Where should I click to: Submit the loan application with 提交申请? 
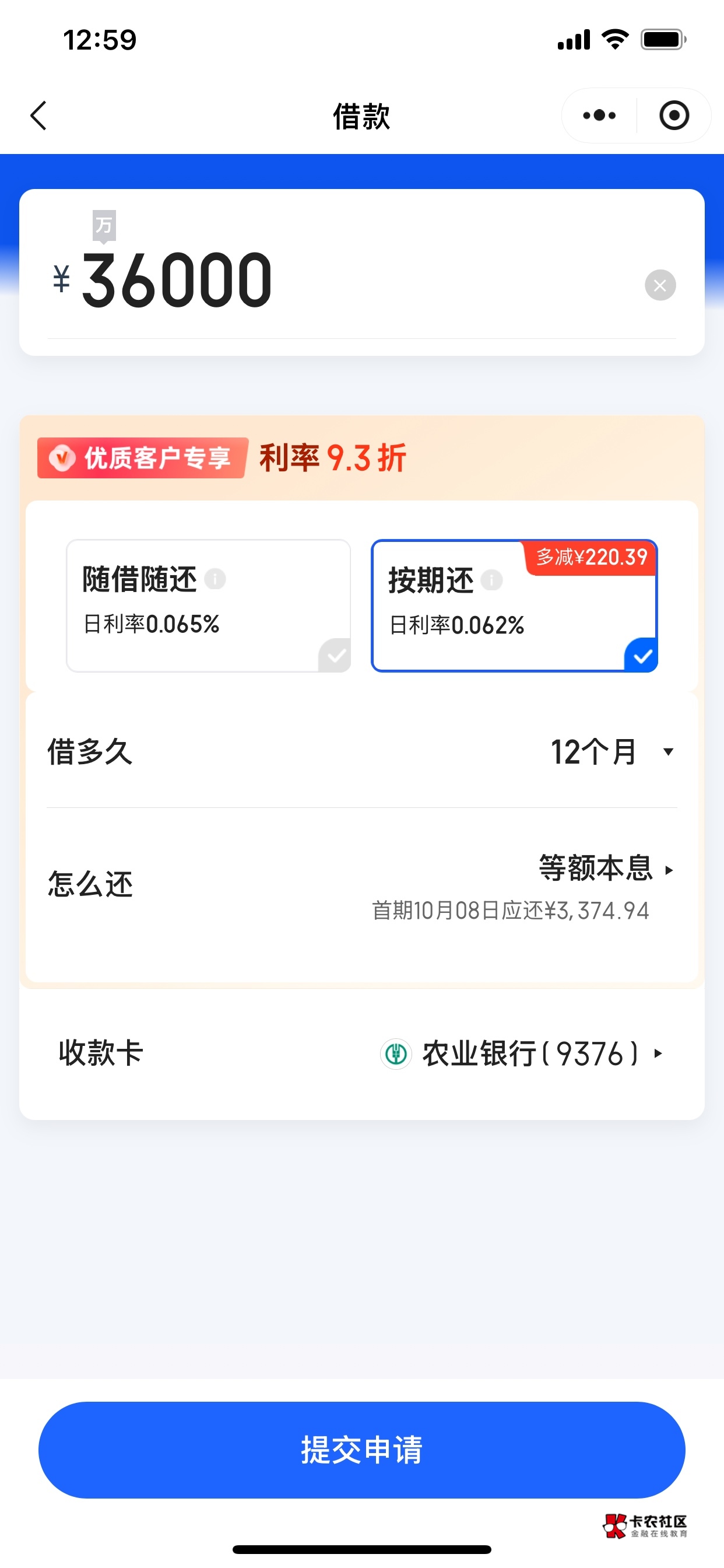362,1450
